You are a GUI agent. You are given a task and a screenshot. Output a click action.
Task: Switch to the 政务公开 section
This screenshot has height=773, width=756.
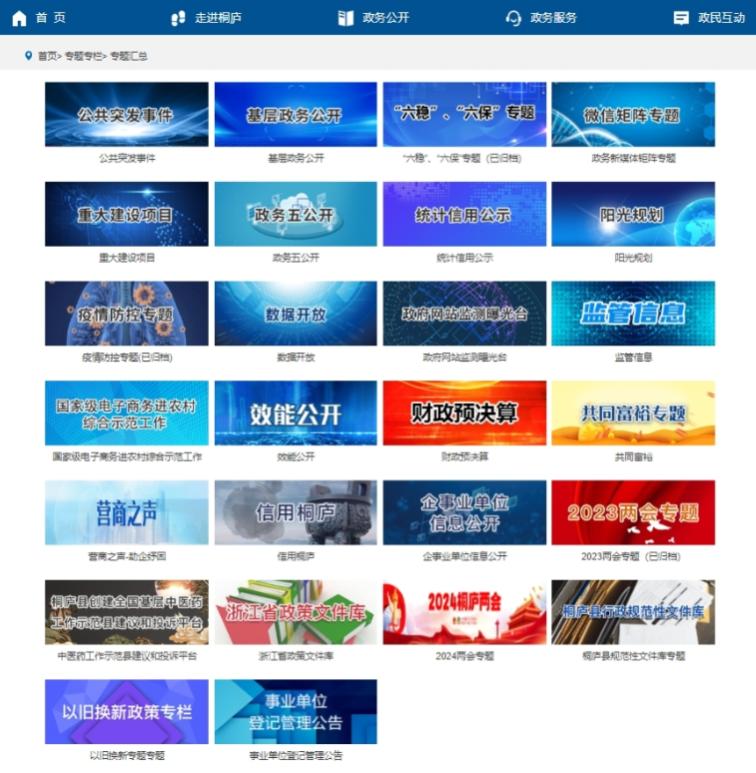coord(373,18)
